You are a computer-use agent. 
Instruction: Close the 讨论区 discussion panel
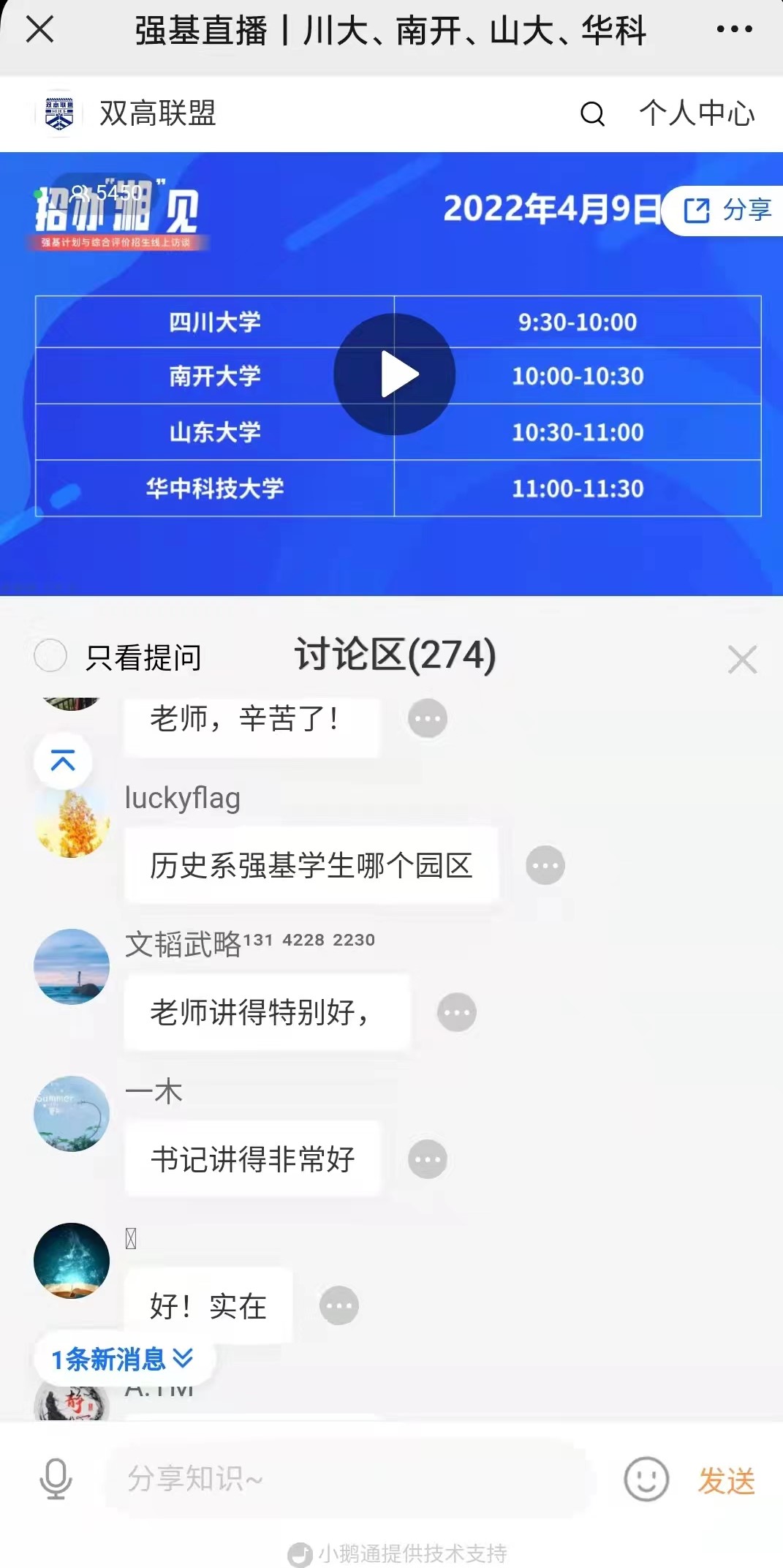[742, 660]
